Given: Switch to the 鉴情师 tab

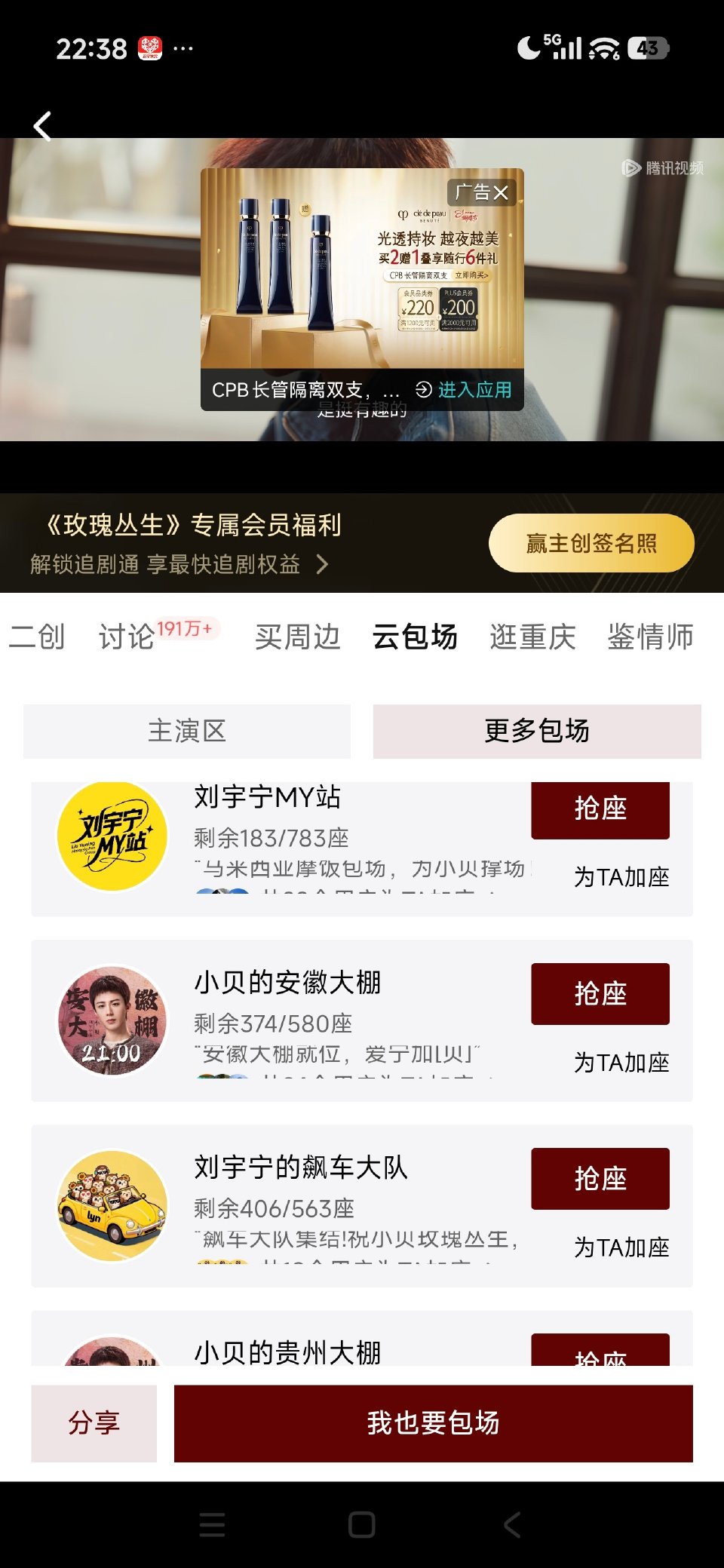Looking at the screenshot, I should point(650,637).
